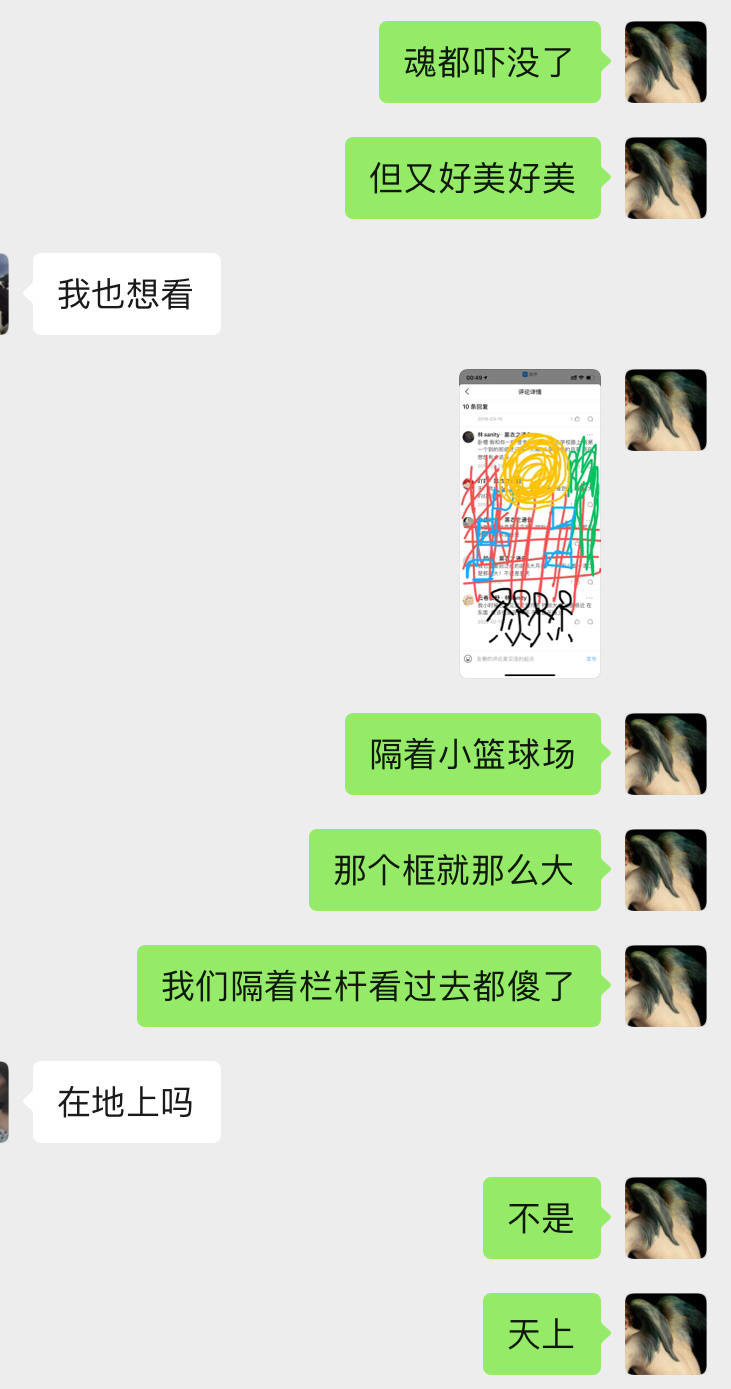Tap the avatar beside message 天上
731x1389 pixels.
point(666,1334)
